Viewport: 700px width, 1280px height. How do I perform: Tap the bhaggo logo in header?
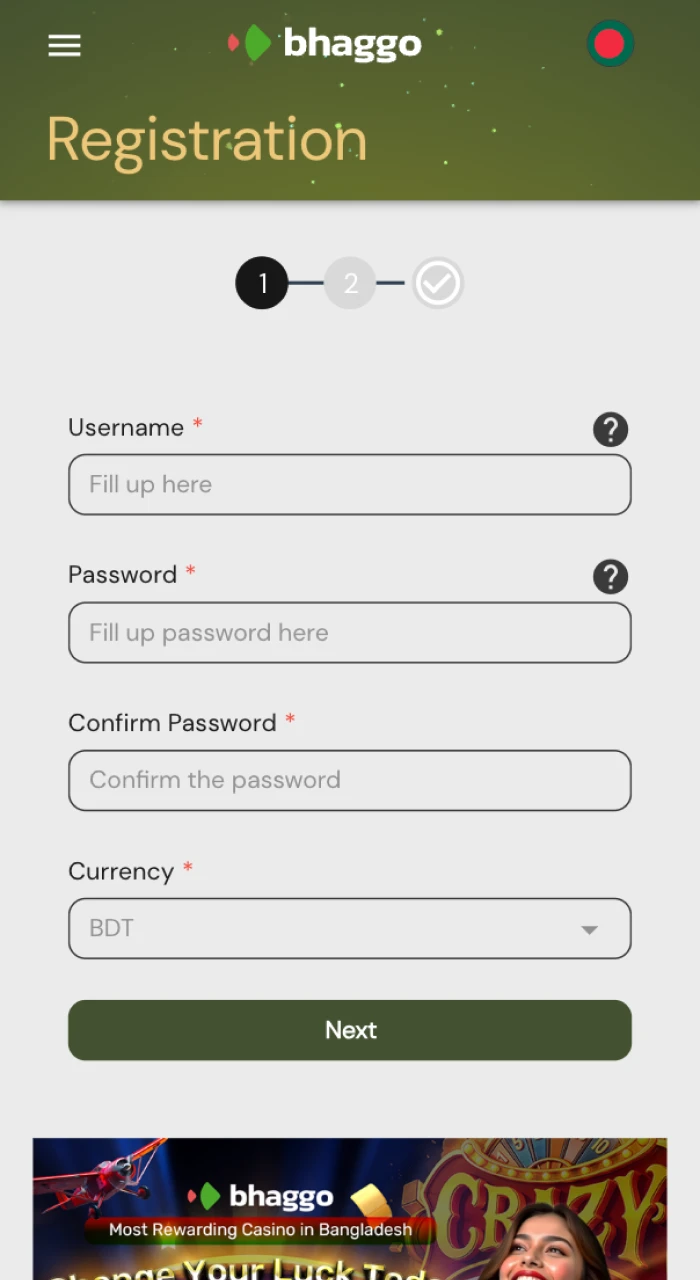pyautogui.click(x=325, y=44)
